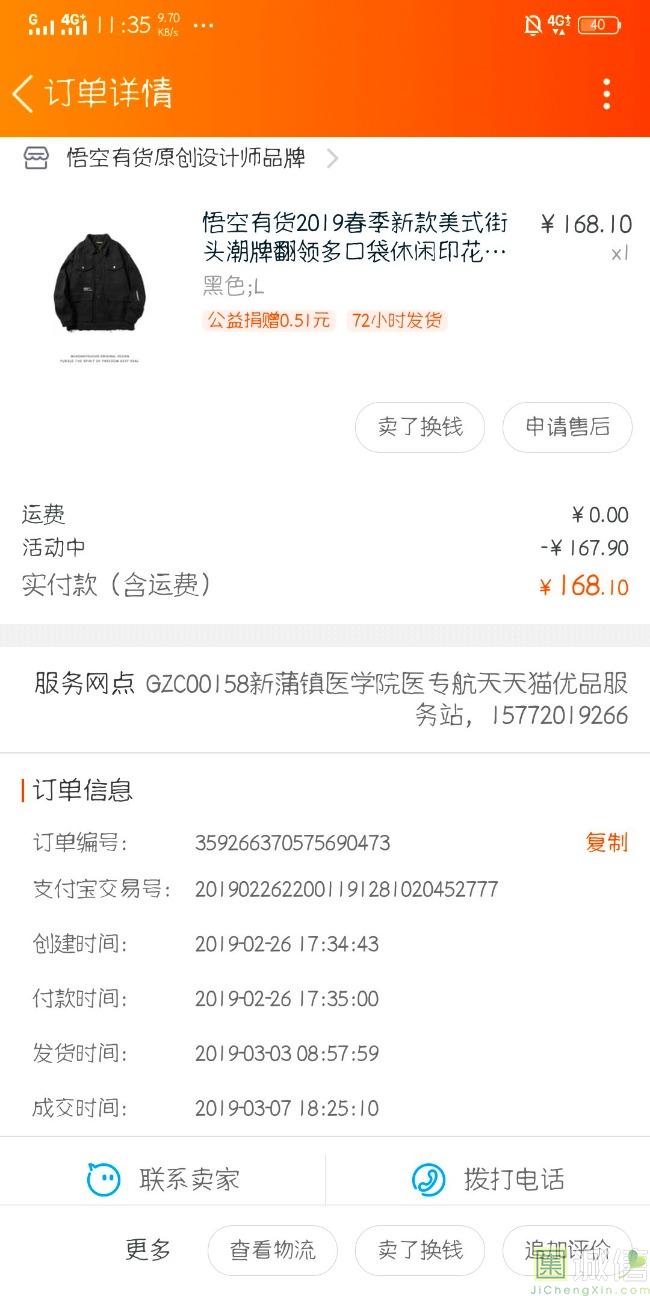Screen dimensions: 650x1296
Task: Open the 悟空有货原创设计师品牌 shop
Action: [x=186, y=158]
